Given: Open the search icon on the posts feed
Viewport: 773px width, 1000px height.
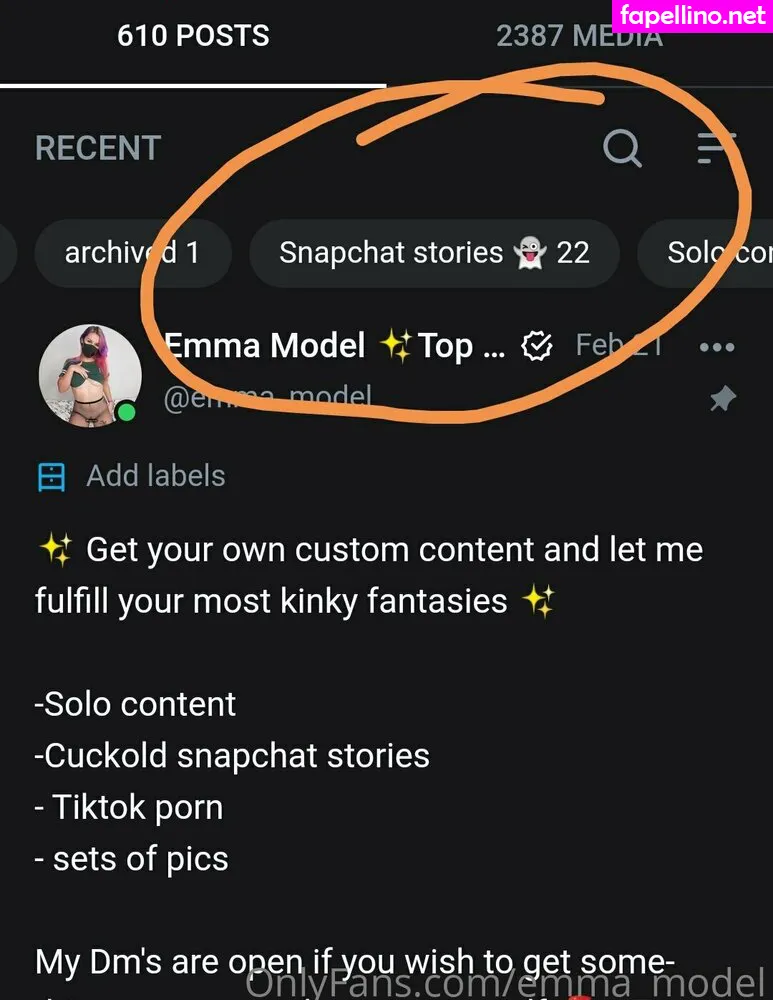Looking at the screenshot, I should click(x=622, y=150).
